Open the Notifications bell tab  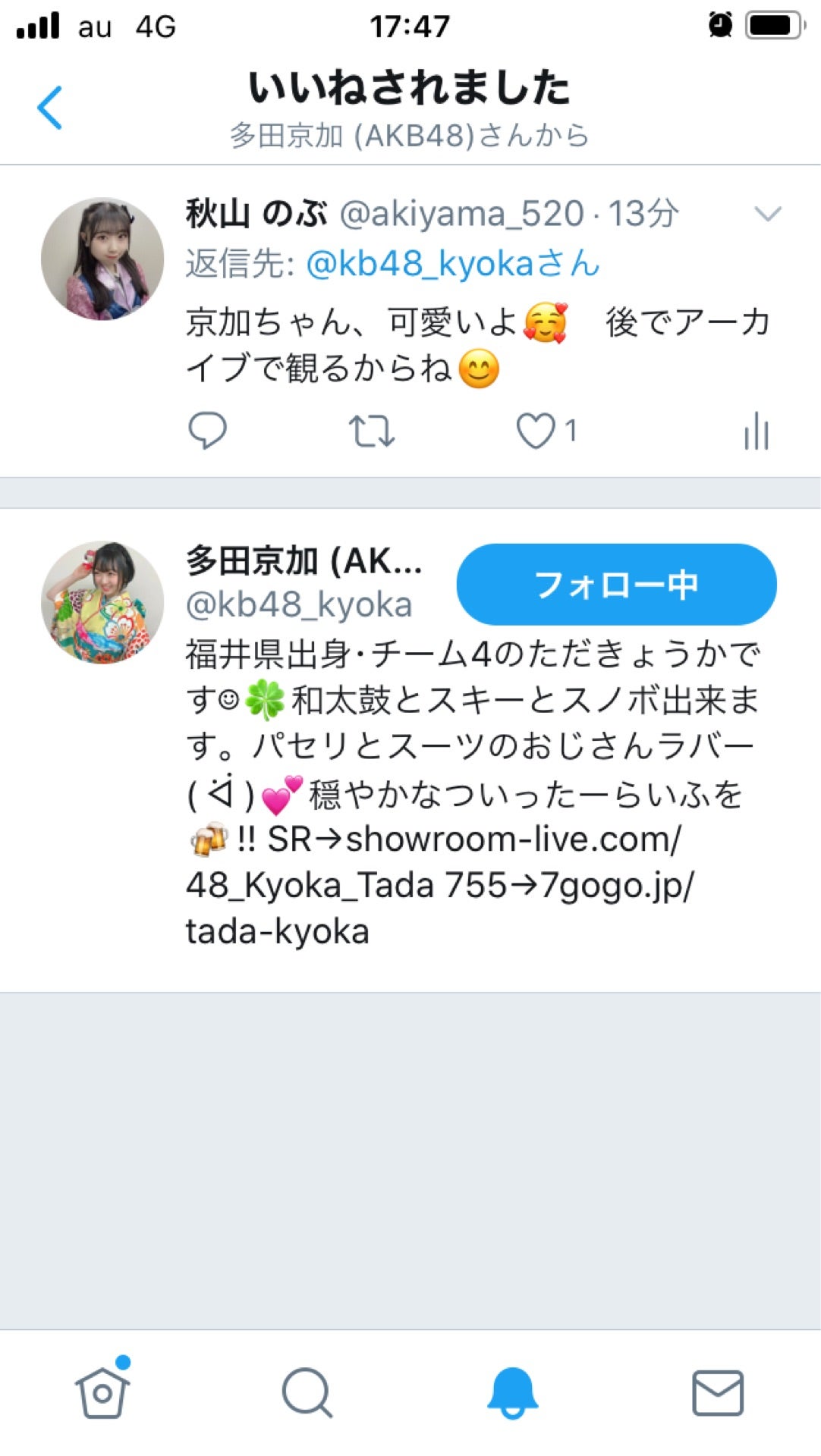pos(513,1392)
